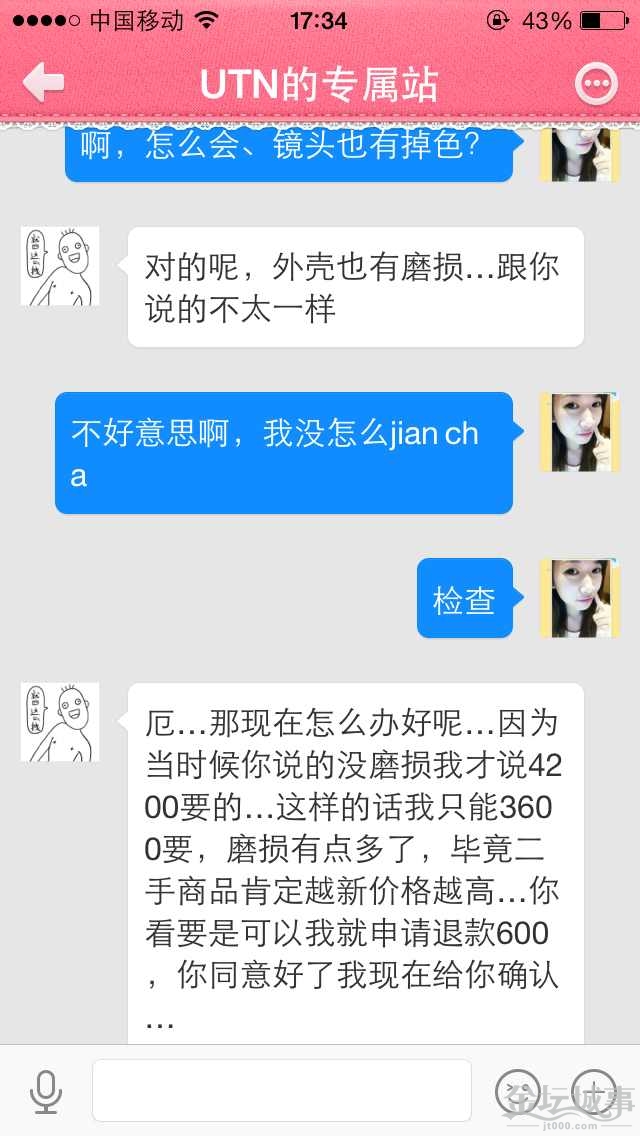The height and width of the screenshot is (1136, 640).
Task: View avatar beside the "检查" message
Action: 579,599
